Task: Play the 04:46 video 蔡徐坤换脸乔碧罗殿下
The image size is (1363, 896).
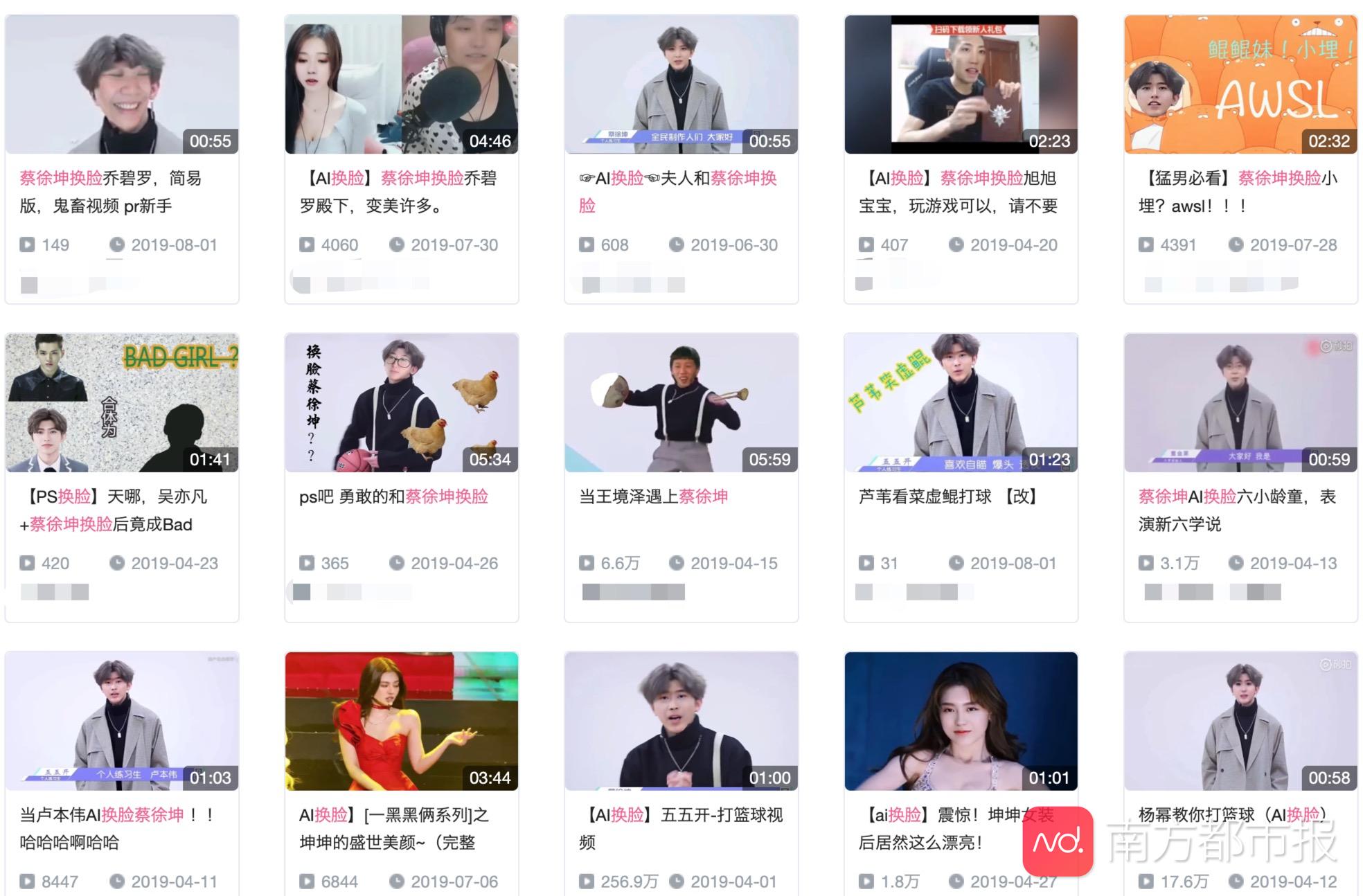Action: click(401, 84)
